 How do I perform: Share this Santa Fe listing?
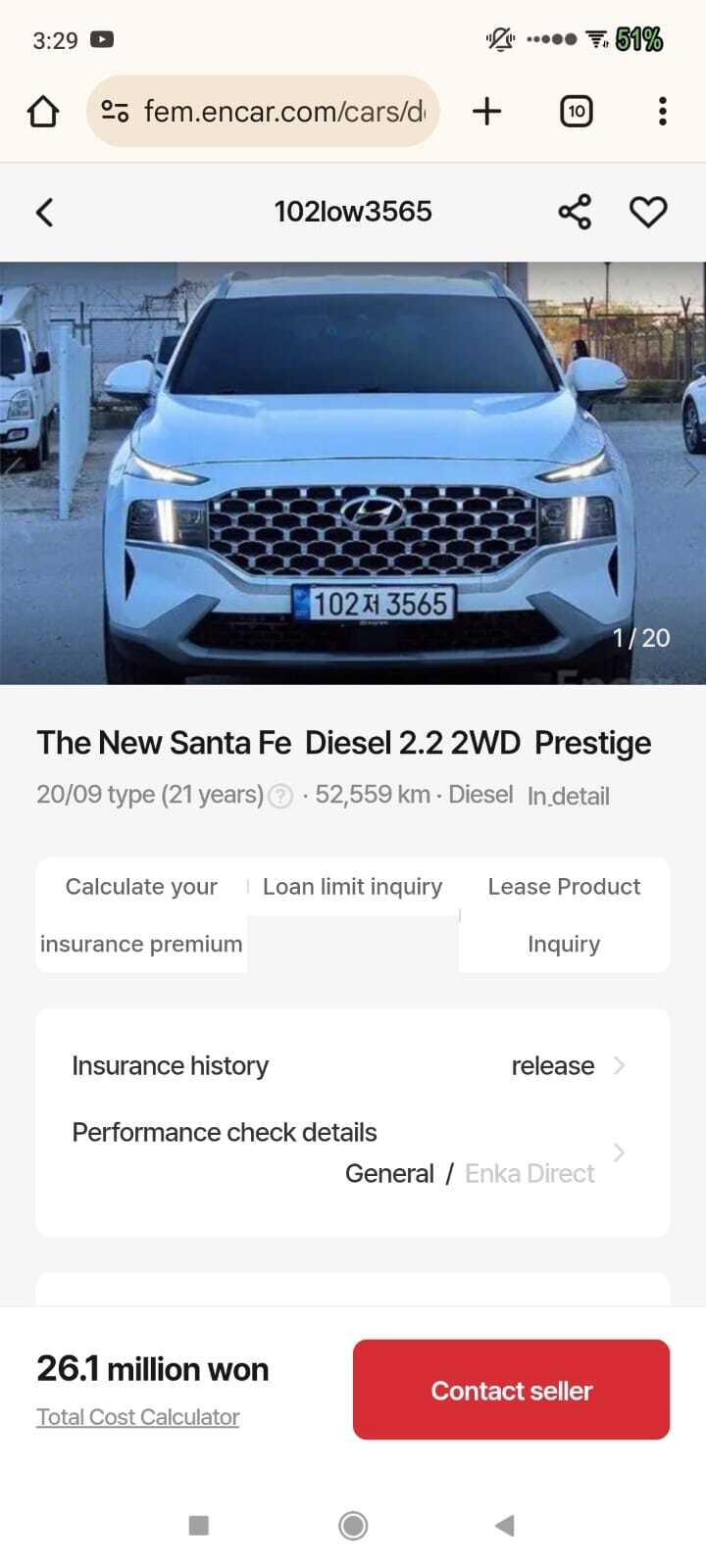point(575,212)
